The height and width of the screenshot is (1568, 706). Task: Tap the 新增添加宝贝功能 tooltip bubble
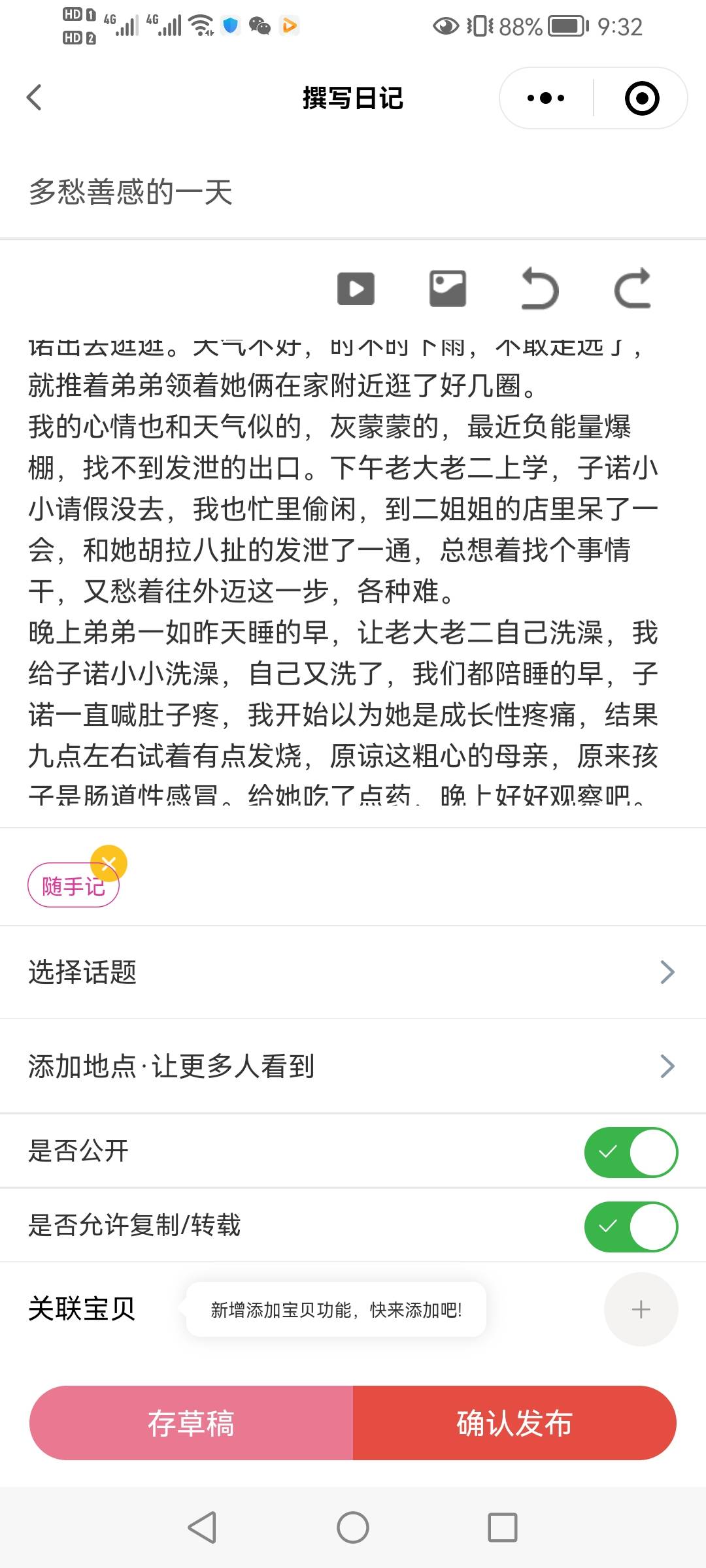tap(335, 1309)
